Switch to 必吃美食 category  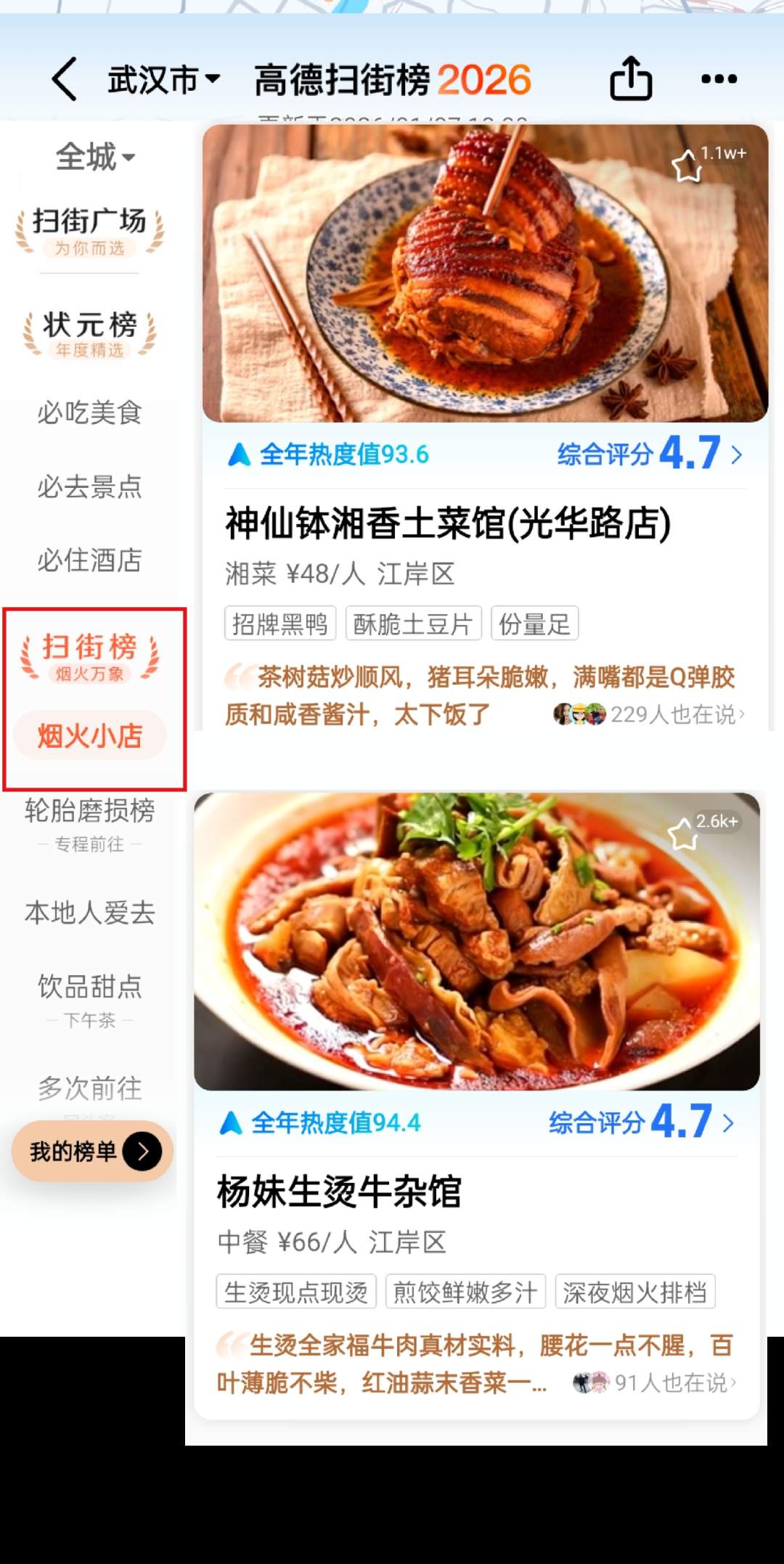[x=90, y=412]
